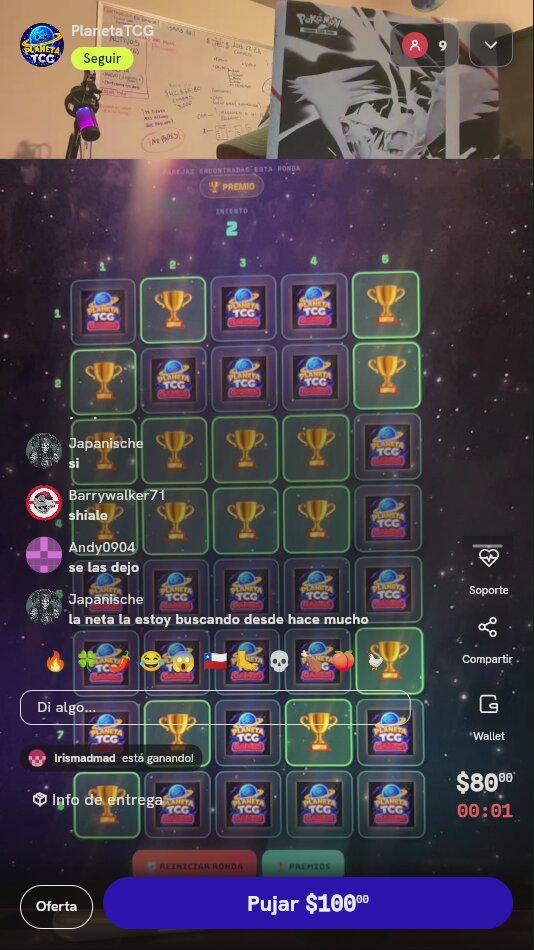Send the skull emoji reaction
Image resolution: width=534 pixels, height=950 pixels.
(278, 662)
